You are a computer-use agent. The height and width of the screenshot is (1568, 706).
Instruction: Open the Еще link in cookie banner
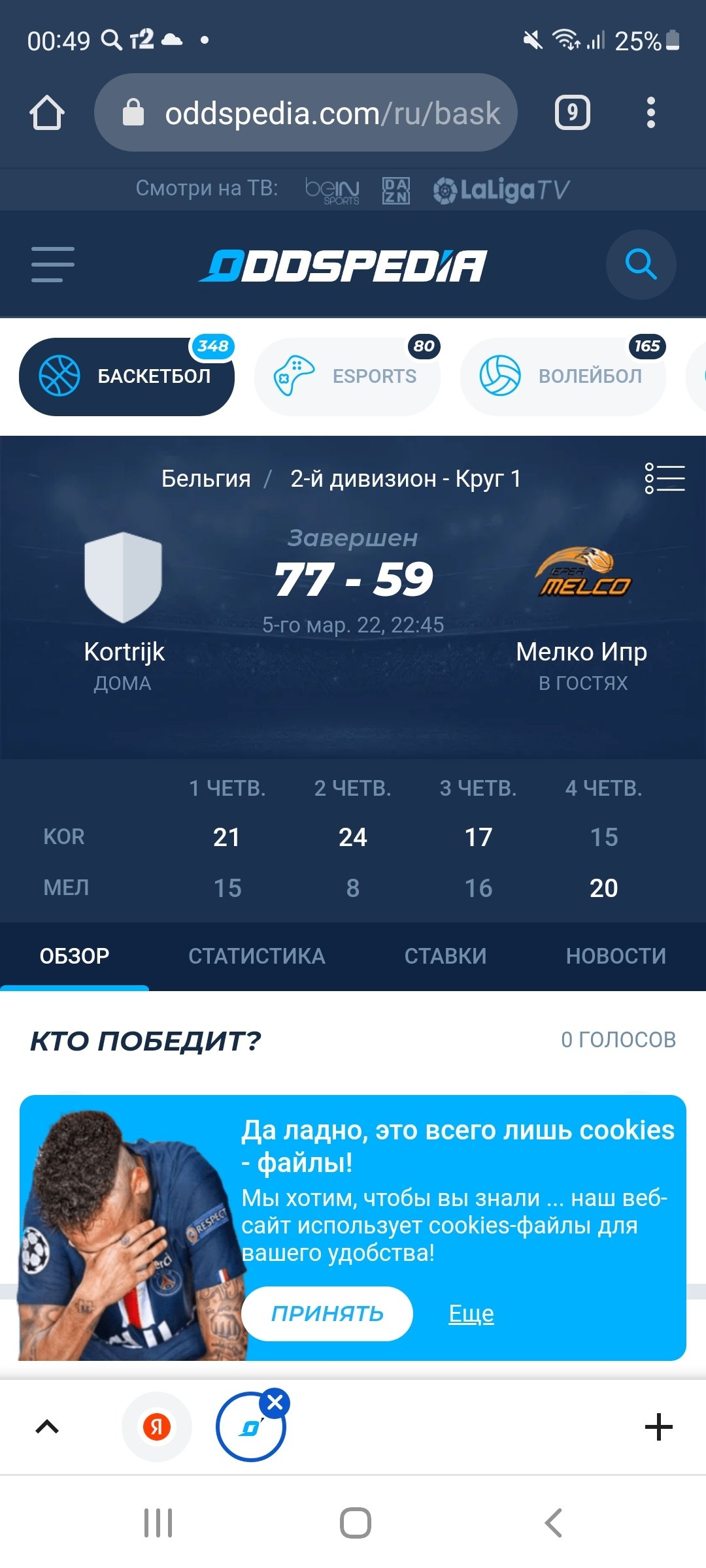(x=471, y=1314)
